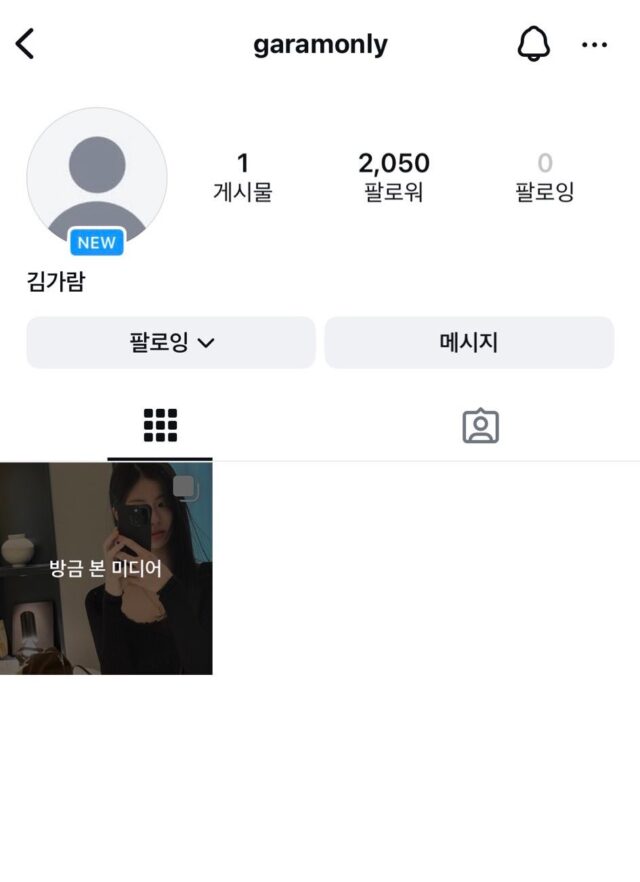
Task: Open the mirror selfie post thumbnail
Action: click(106, 568)
